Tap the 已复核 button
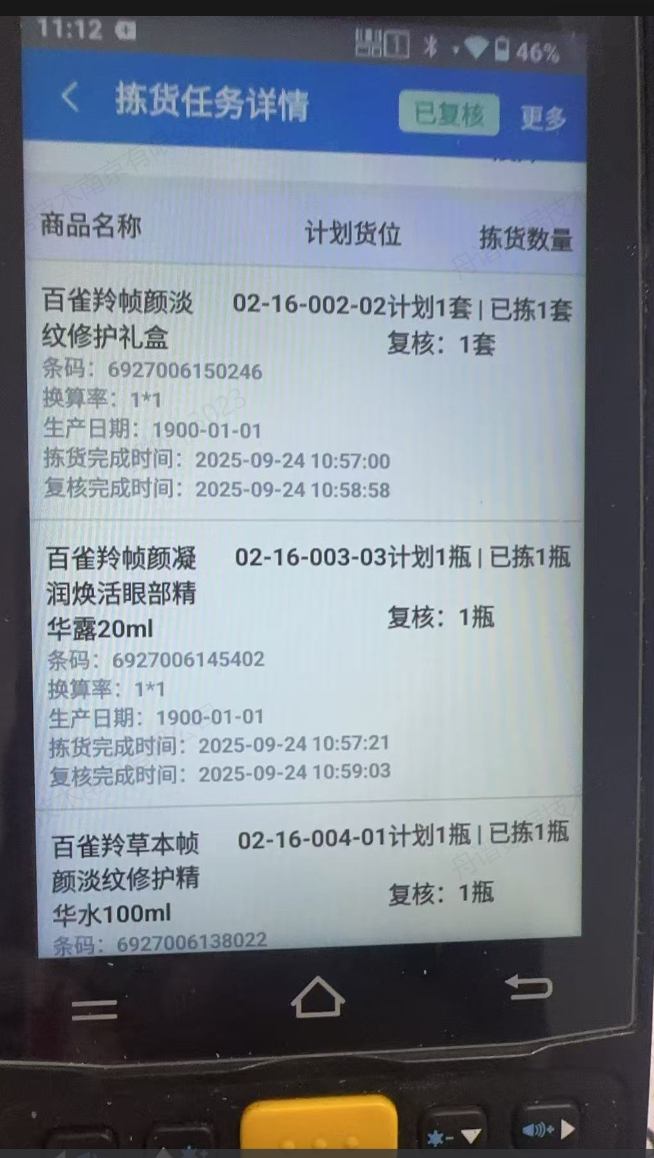 coord(449,113)
